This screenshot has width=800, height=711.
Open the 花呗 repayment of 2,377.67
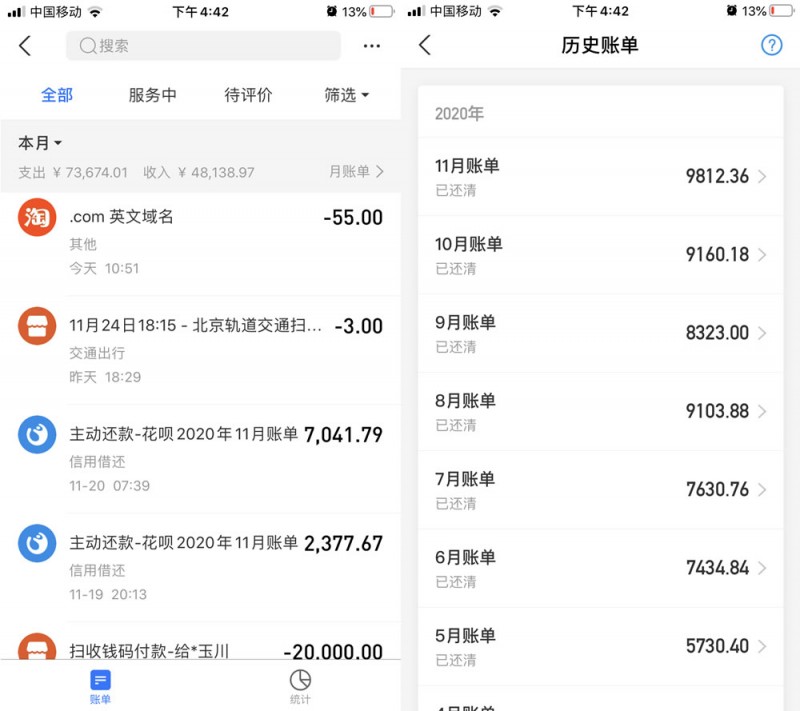pos(200,567)
